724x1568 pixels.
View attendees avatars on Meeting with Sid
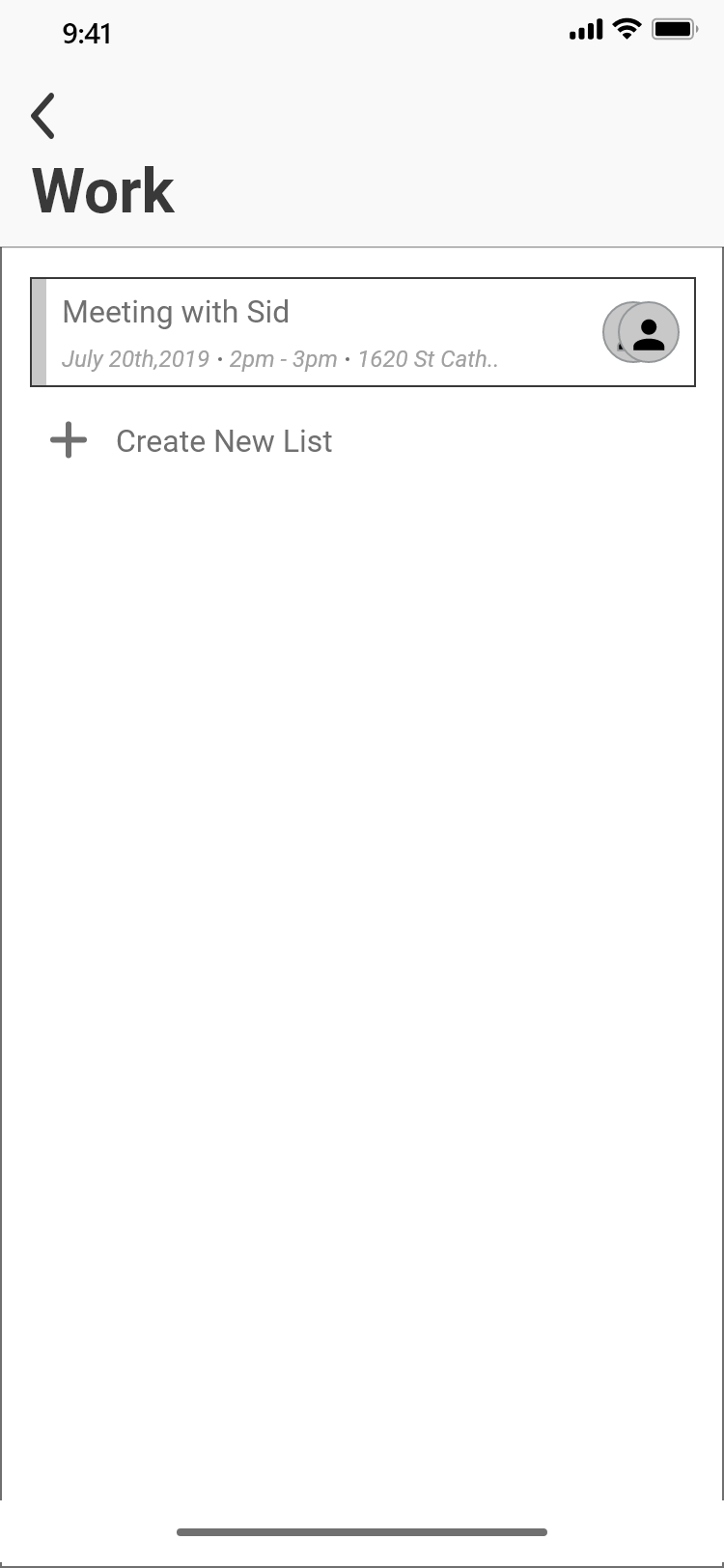coord(640,332)
